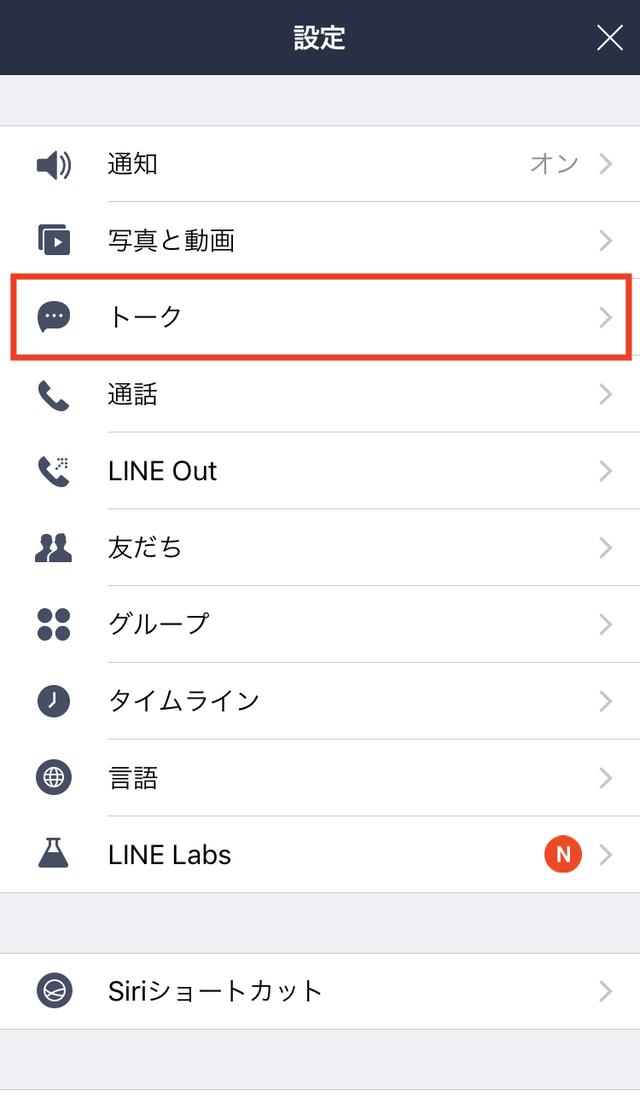Open グループ group settings

(x=320, y=624)
